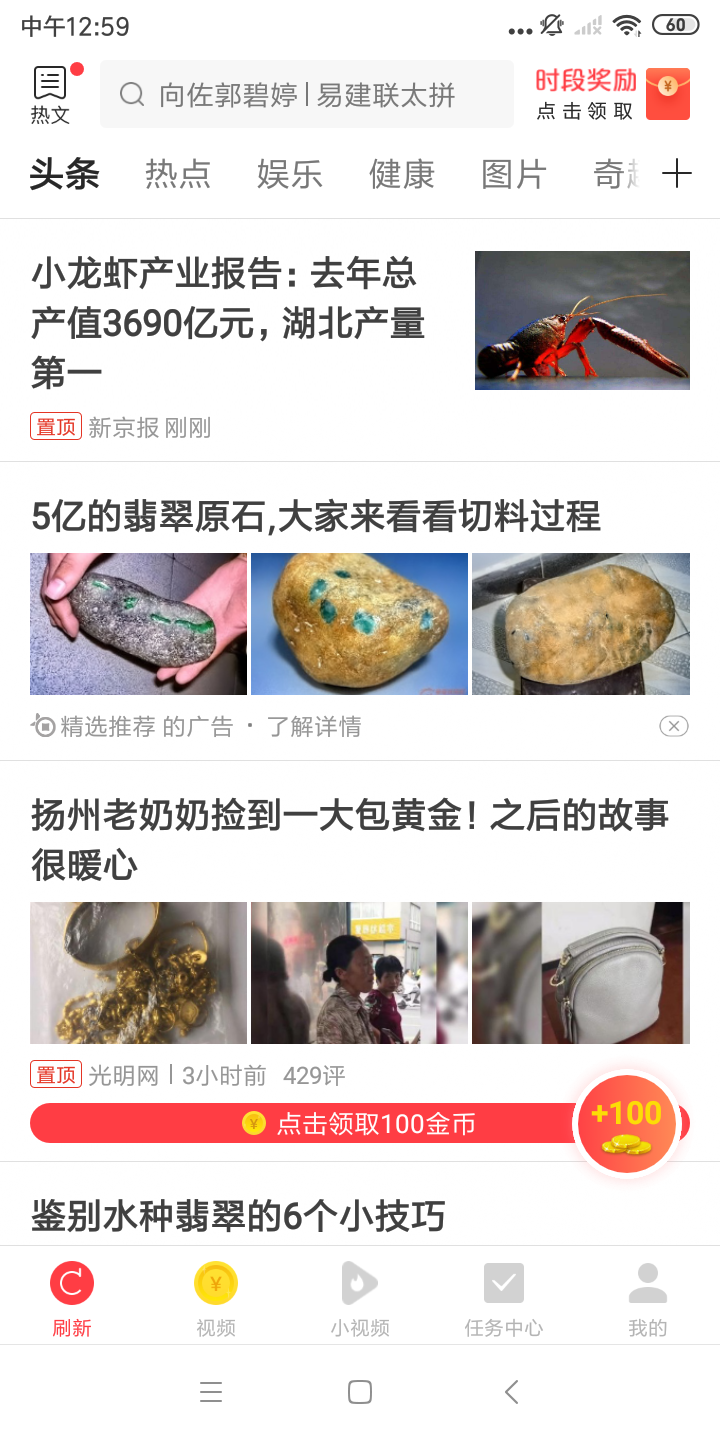Open the 小龙虾产业报告 article

click(228, 323)
